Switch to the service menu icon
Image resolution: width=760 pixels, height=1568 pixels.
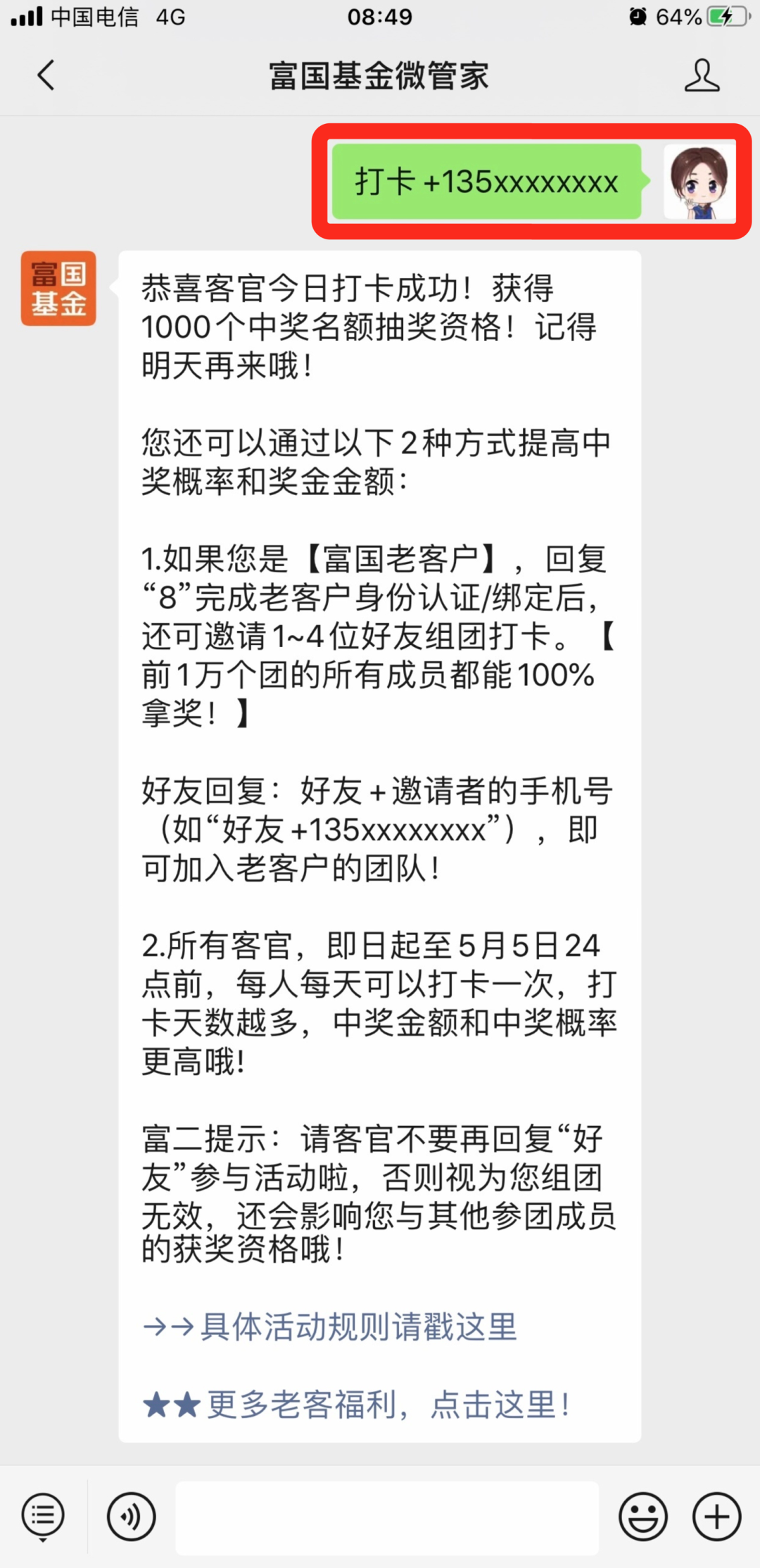click(x=43, y=1515)
